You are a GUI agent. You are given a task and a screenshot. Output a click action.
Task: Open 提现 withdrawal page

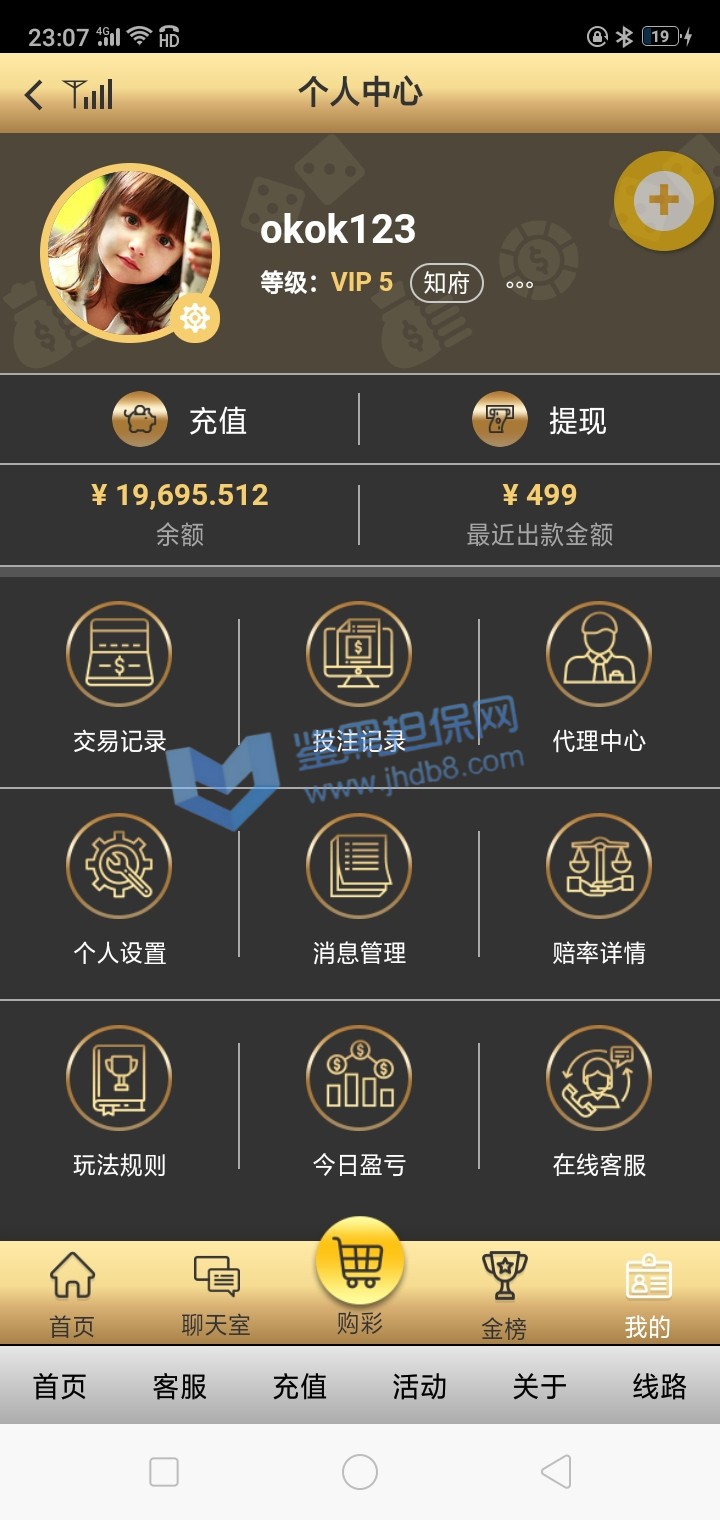click(540, 420)
